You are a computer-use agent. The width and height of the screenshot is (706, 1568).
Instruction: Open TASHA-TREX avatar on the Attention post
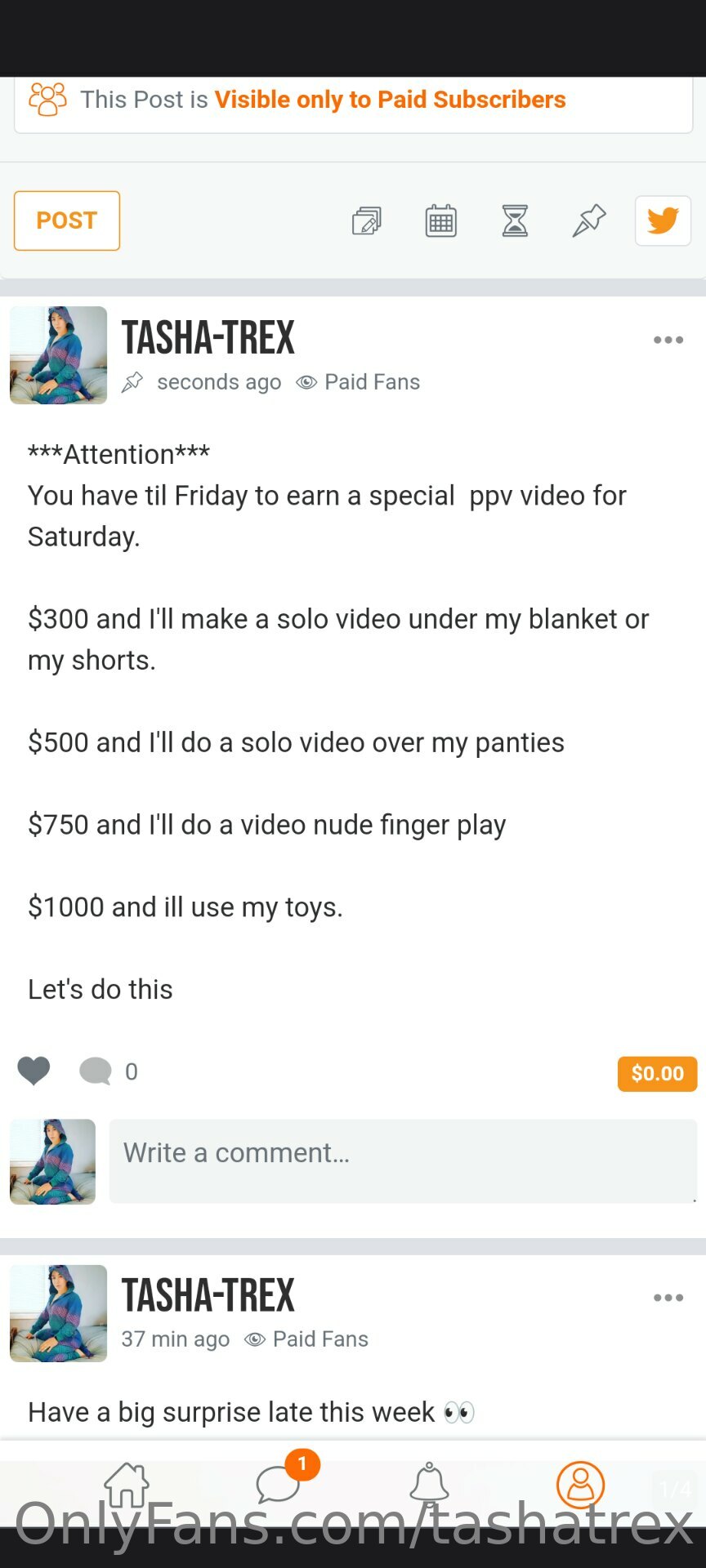58,355
